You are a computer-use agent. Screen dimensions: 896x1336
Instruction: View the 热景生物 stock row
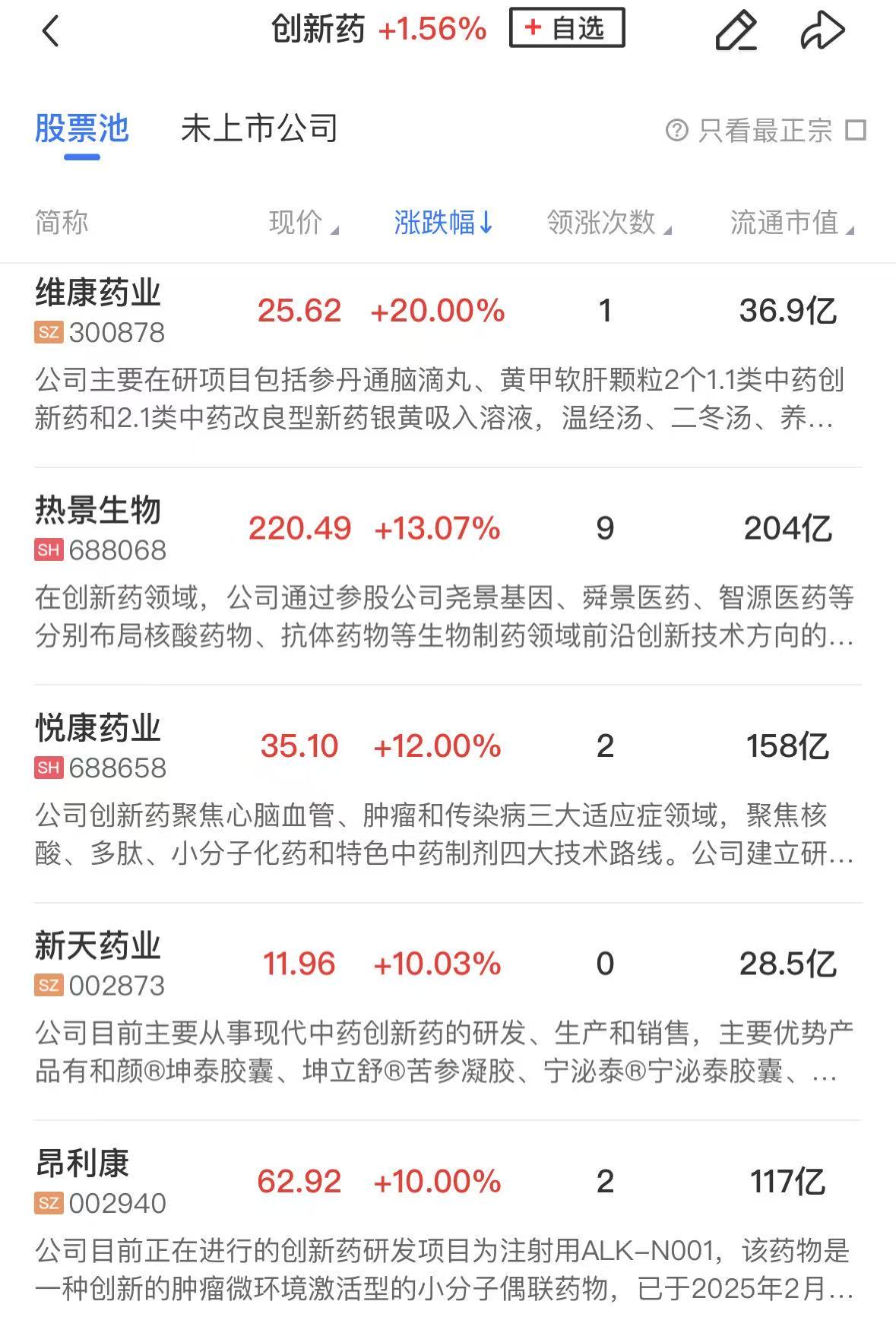click(98, 511)
